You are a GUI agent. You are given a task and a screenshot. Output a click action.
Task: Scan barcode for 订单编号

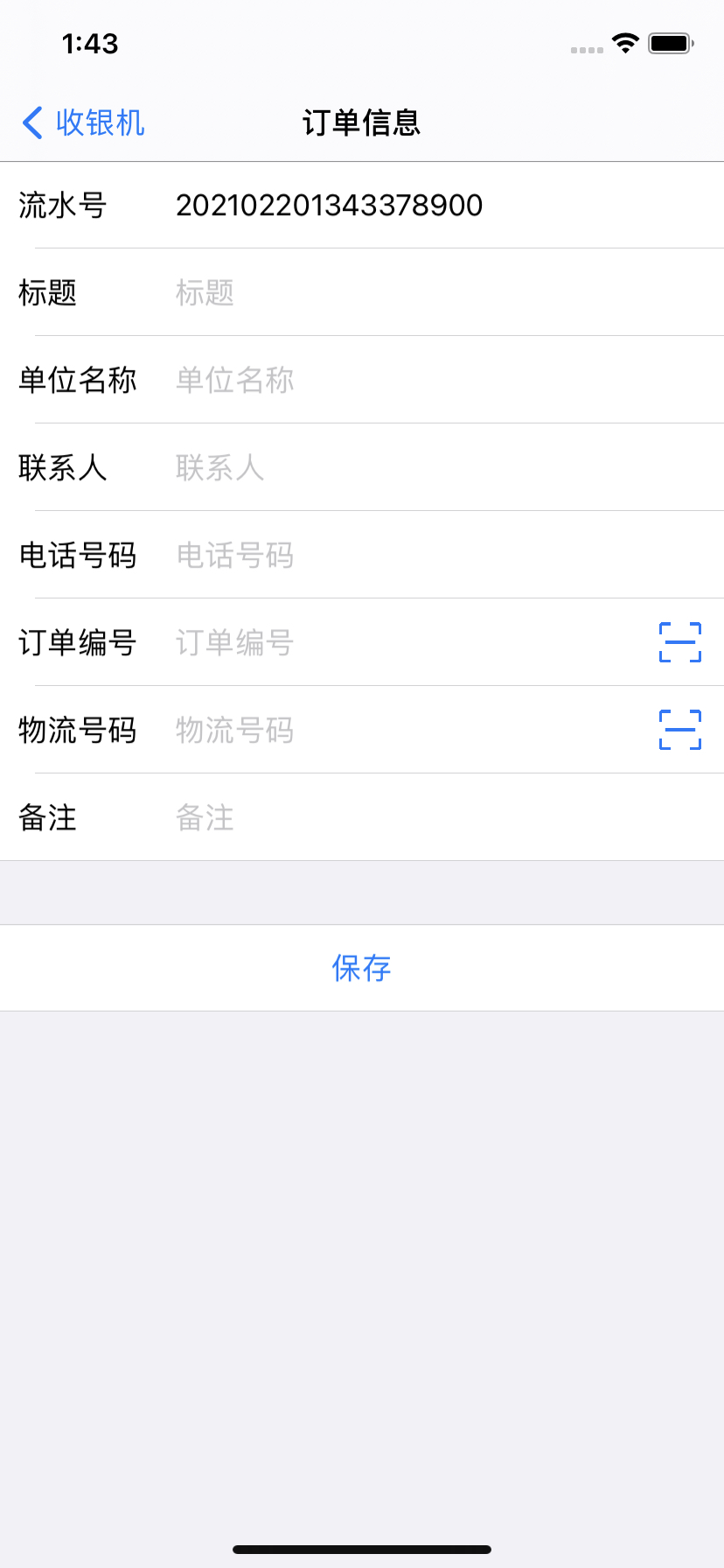pyautogui.click(x=679, y=643)
